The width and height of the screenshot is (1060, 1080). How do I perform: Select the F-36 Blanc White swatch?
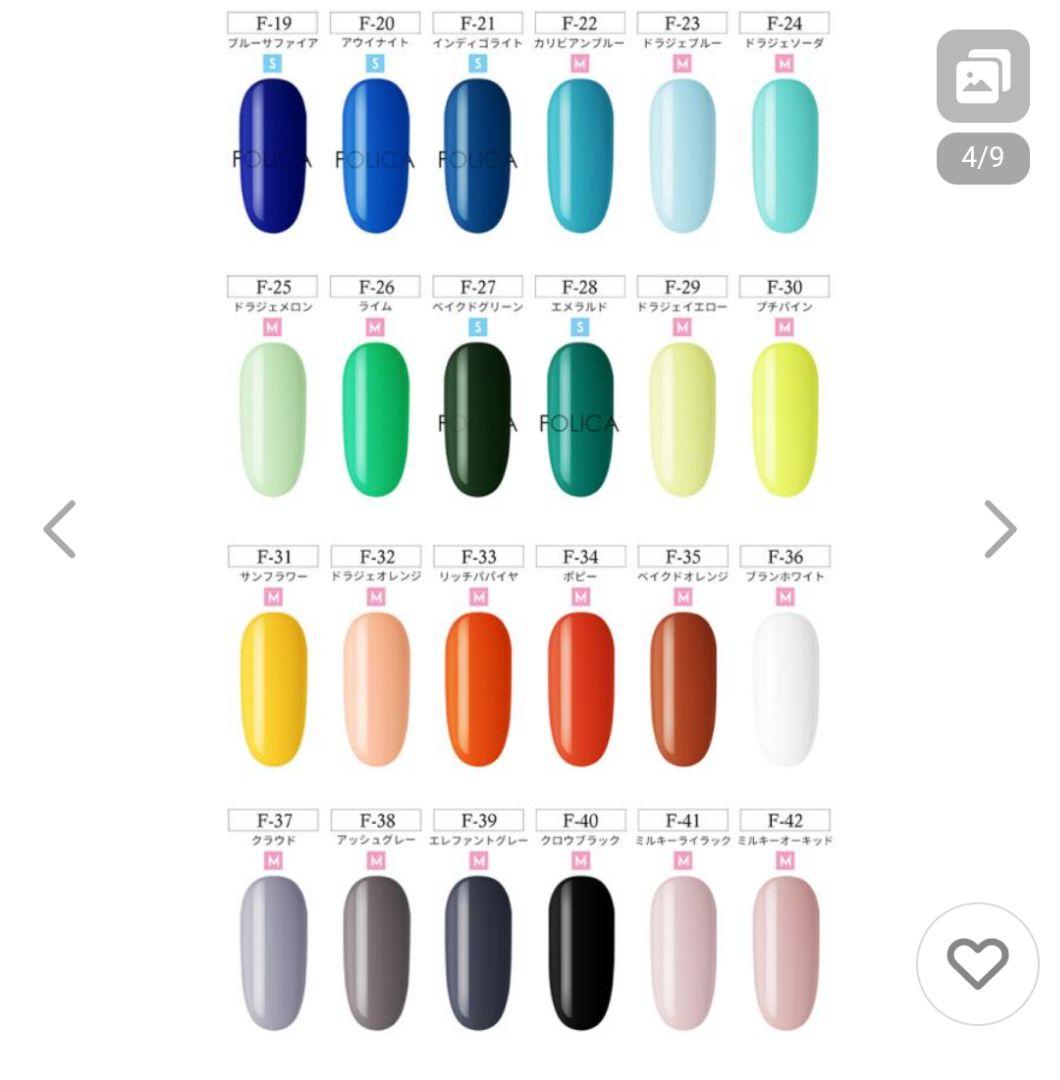tap(786, 690)
